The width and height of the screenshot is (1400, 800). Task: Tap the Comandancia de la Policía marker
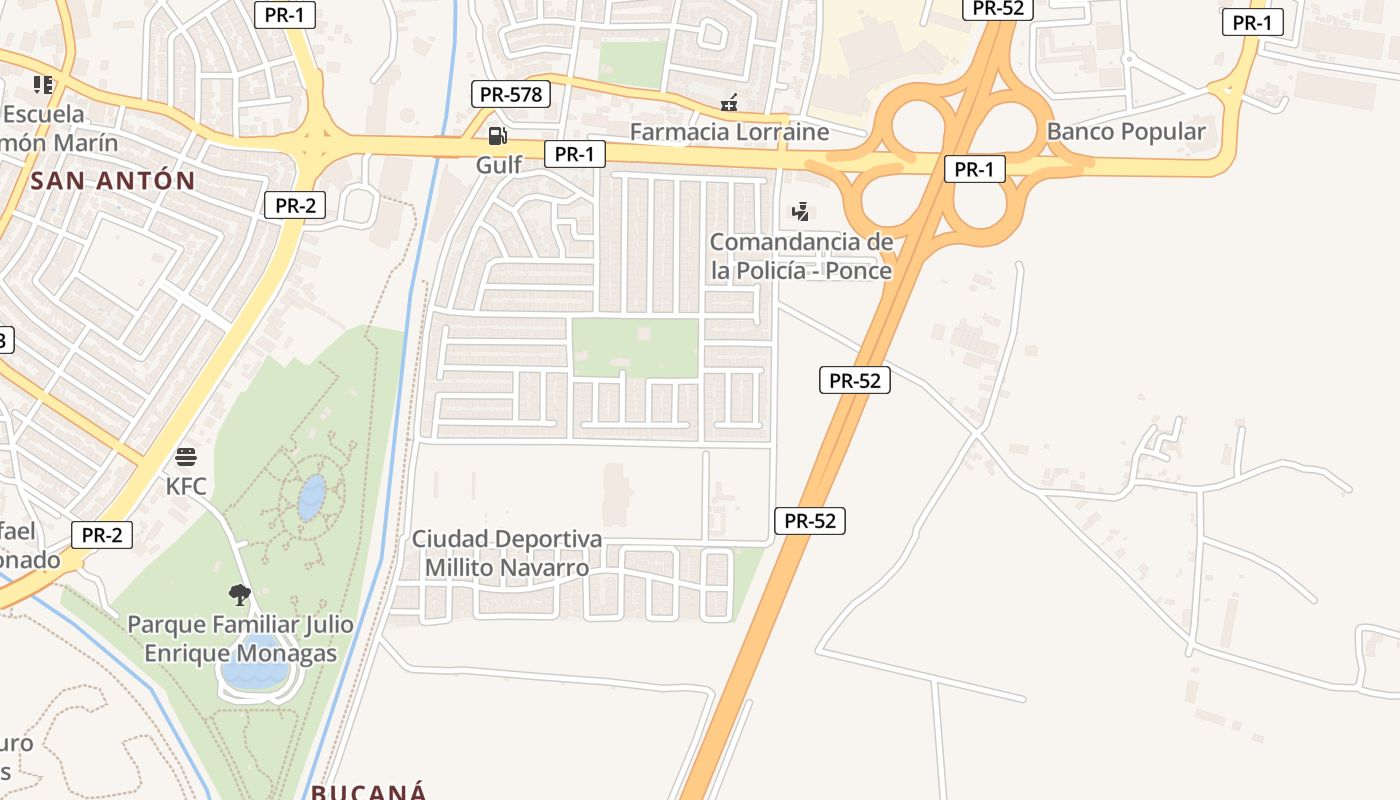click(800, 211)
